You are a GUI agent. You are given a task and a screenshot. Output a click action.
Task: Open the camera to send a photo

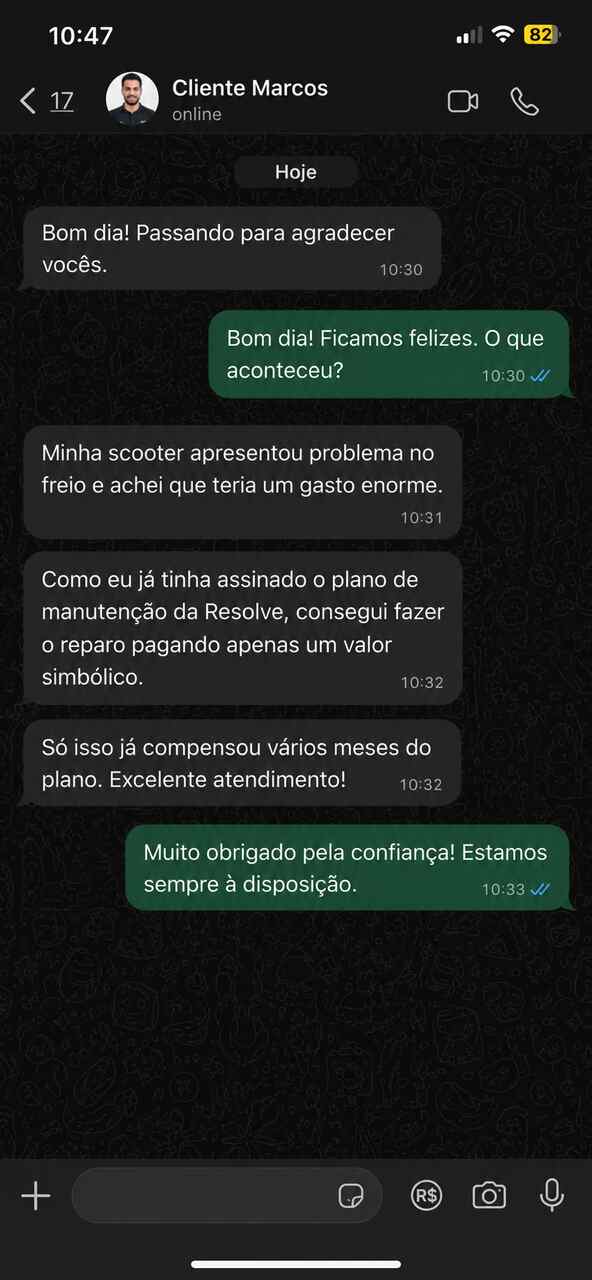[x=489, y=1195]
